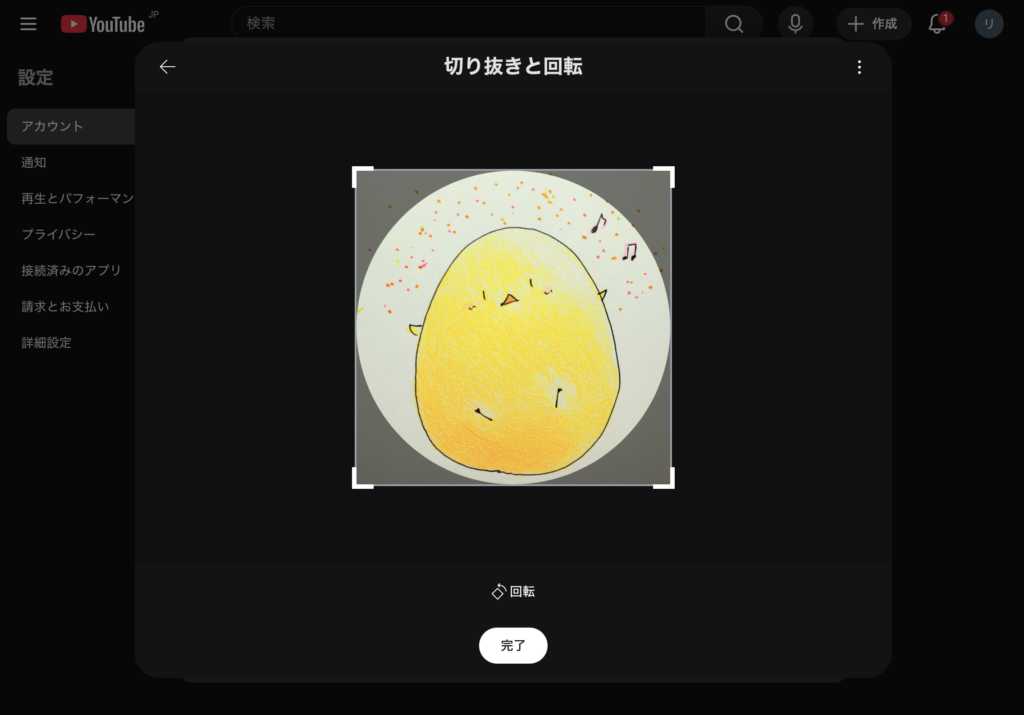
Task: Go back from the crop and rotate dialog
Action: [x=167, y=67]
